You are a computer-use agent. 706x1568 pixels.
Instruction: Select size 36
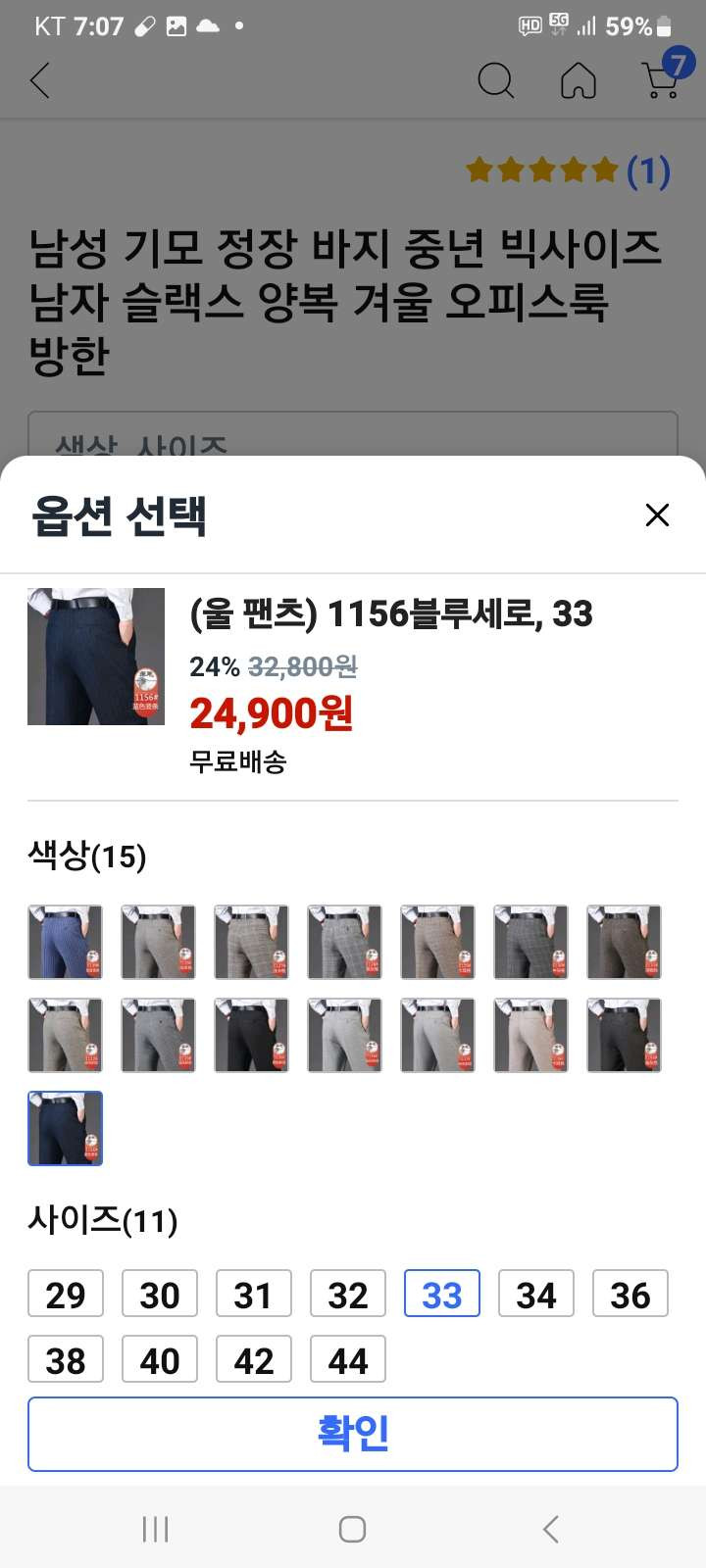[630, 1294]
